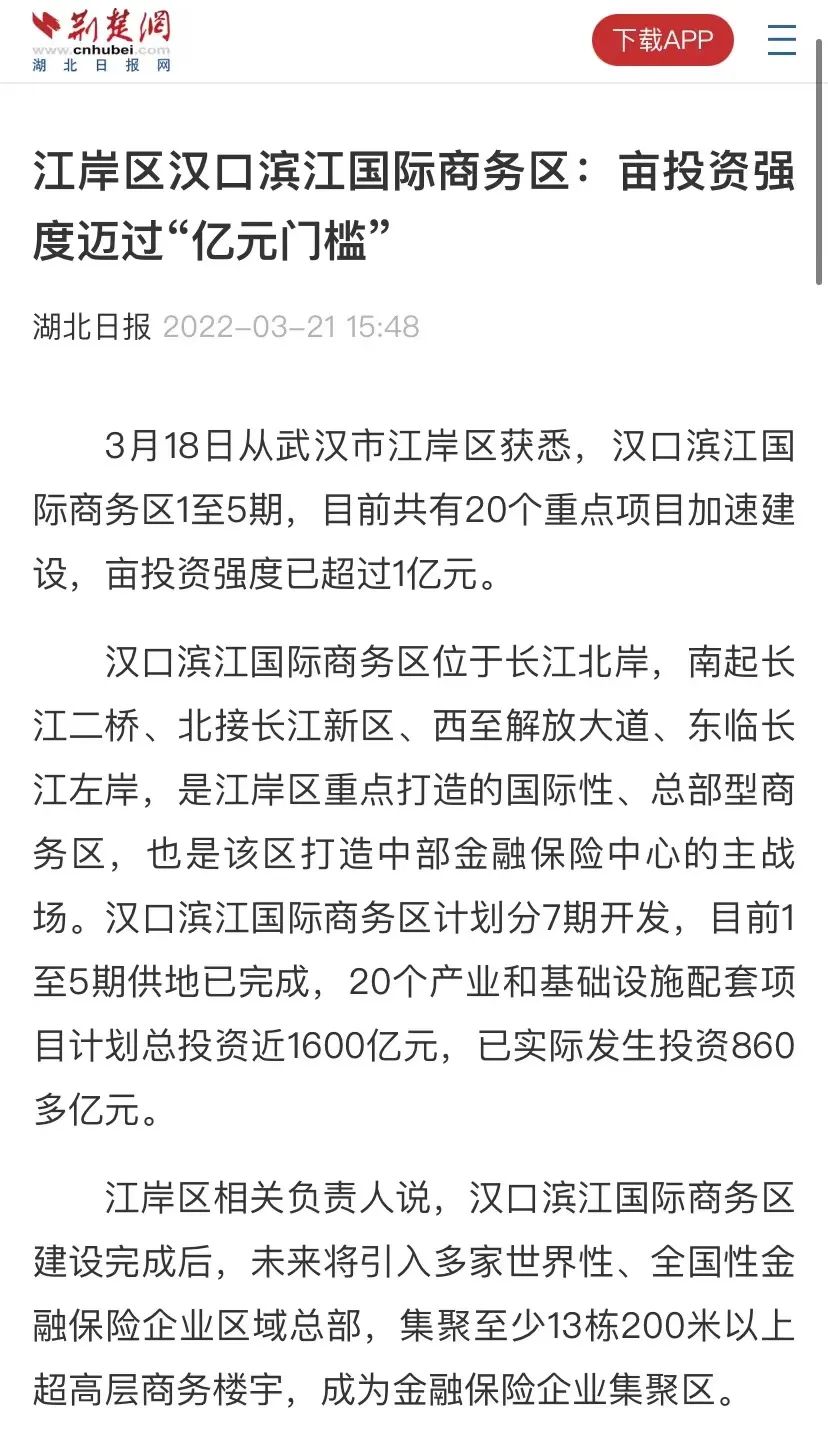828x1448 pixels.
Task: Tap the 下载APP button
Action: point(662,40)
